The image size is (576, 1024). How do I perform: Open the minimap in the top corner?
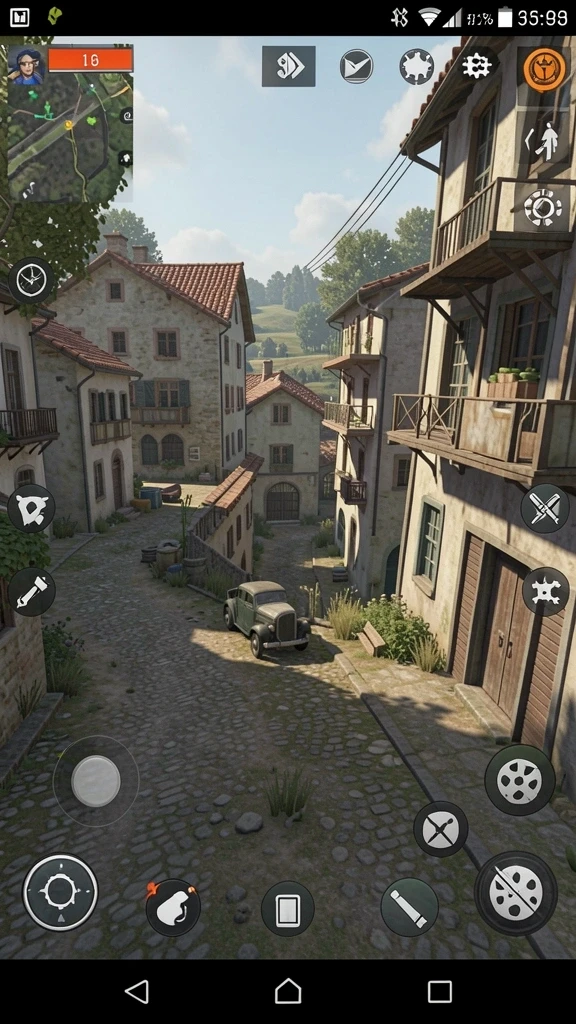(x=70, y=124)
